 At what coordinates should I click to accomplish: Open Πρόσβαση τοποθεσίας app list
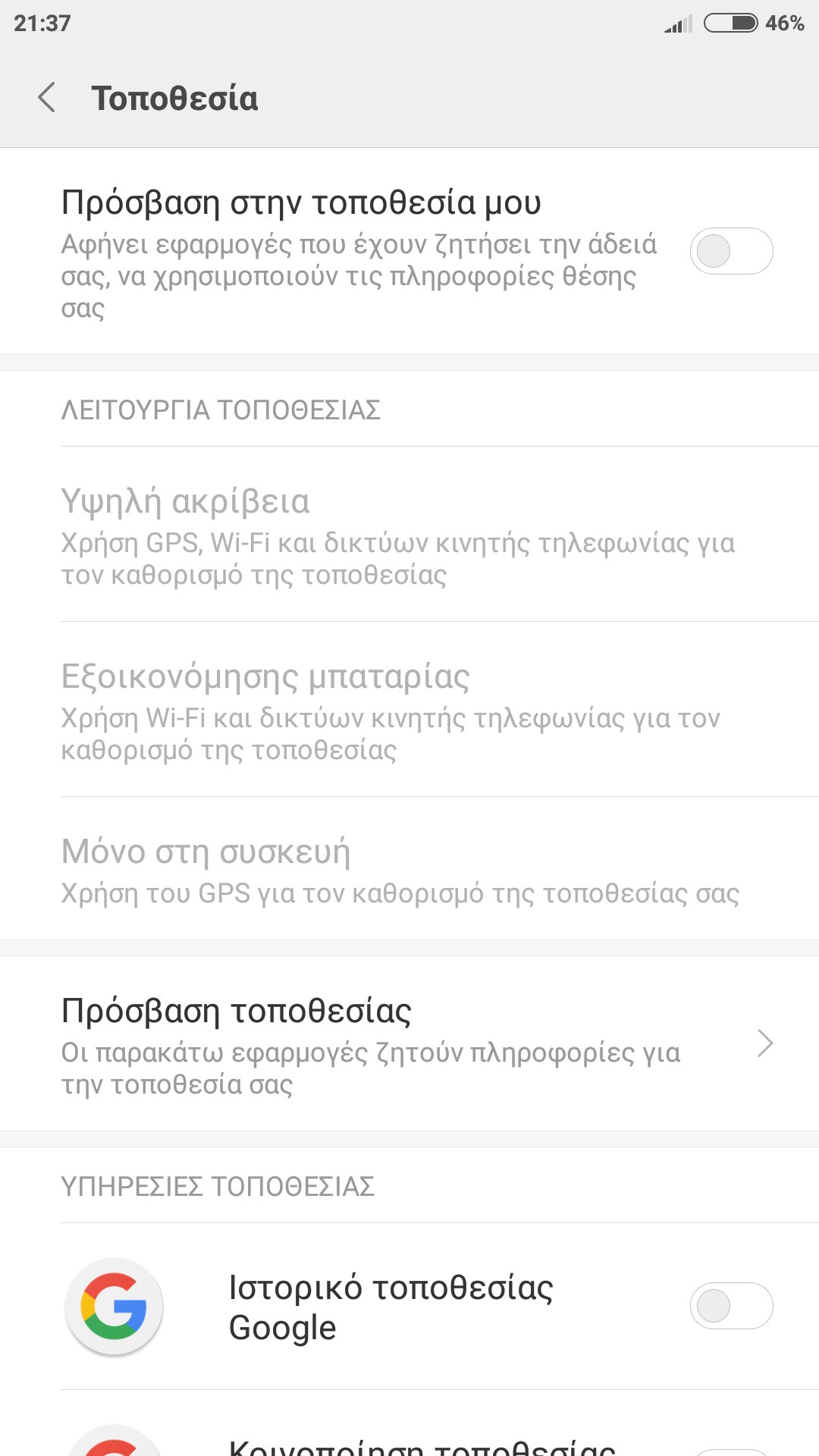[x=409, y=1044]
